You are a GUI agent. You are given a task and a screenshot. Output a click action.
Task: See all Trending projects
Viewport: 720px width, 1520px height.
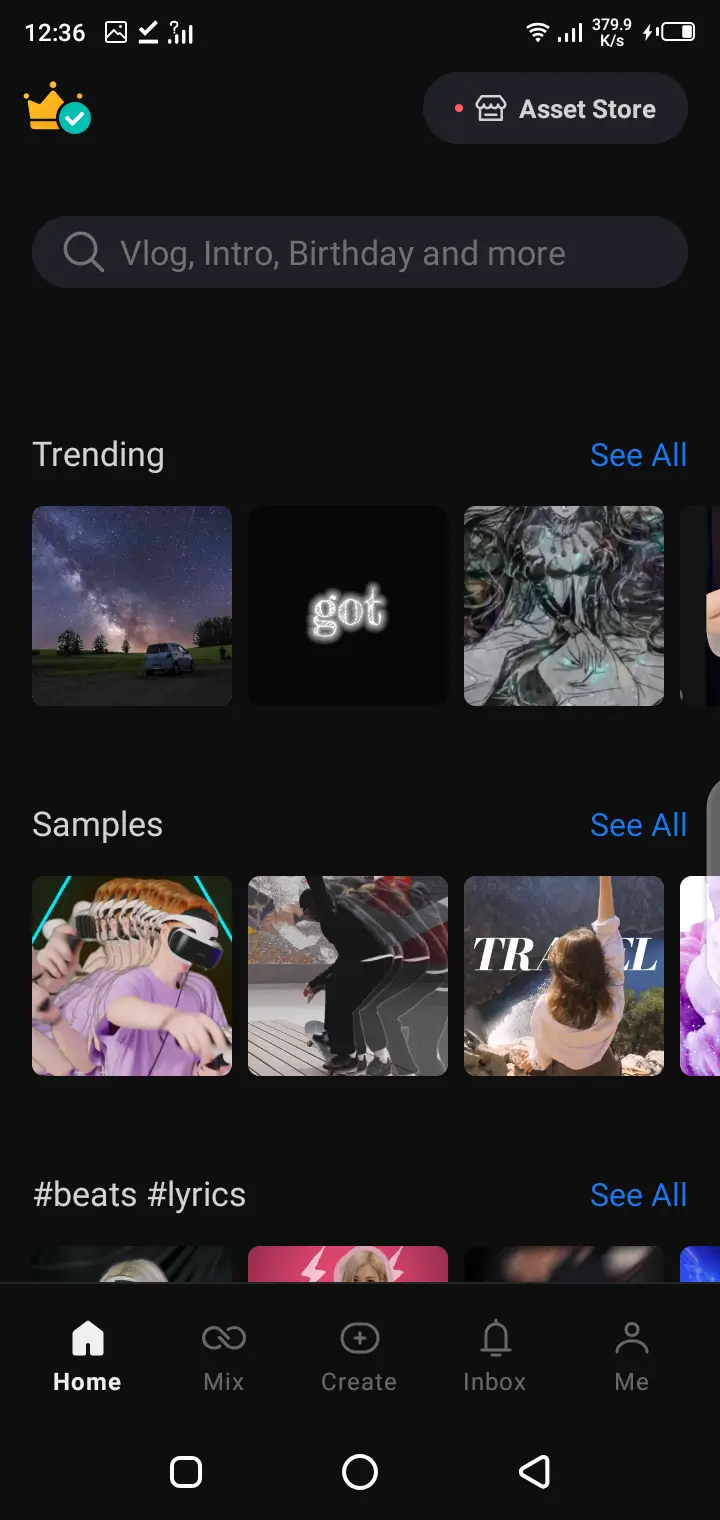[x=638, y=455]
